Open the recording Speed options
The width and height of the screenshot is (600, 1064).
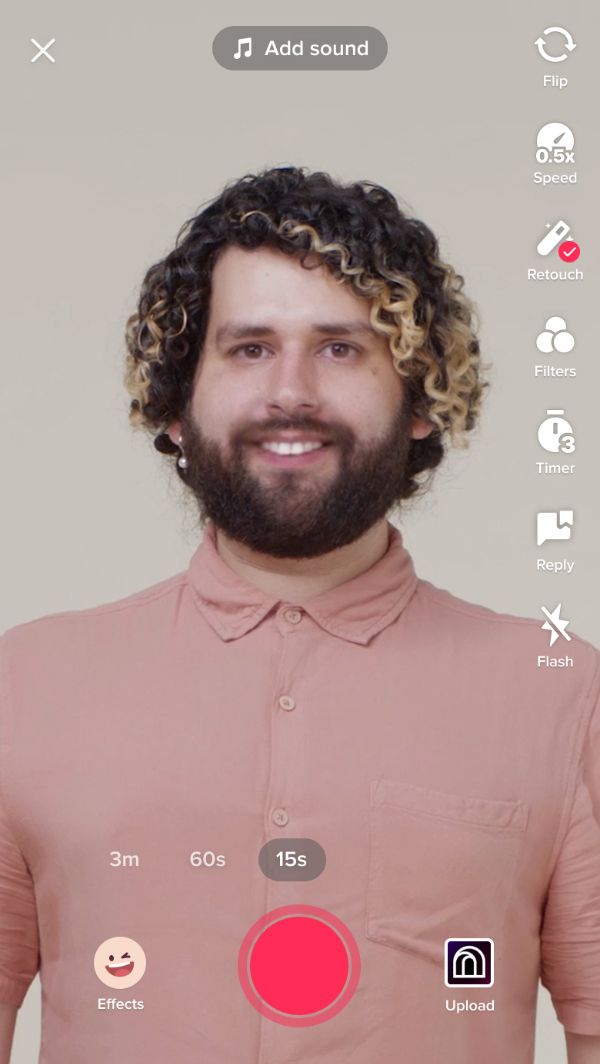(555, 154)
